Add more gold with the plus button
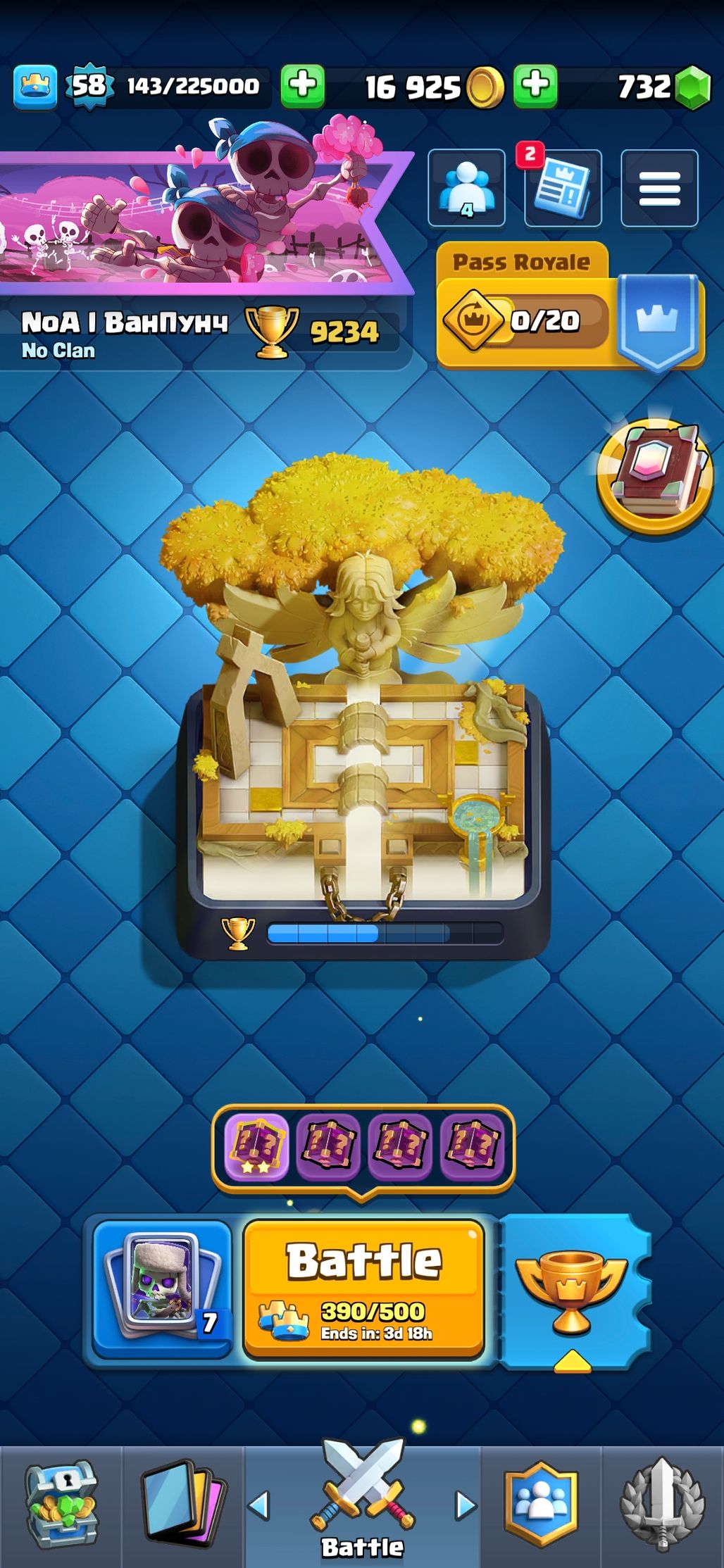Image resolution: width=724 pixels, height=1568 pixels. click(535, 87)
